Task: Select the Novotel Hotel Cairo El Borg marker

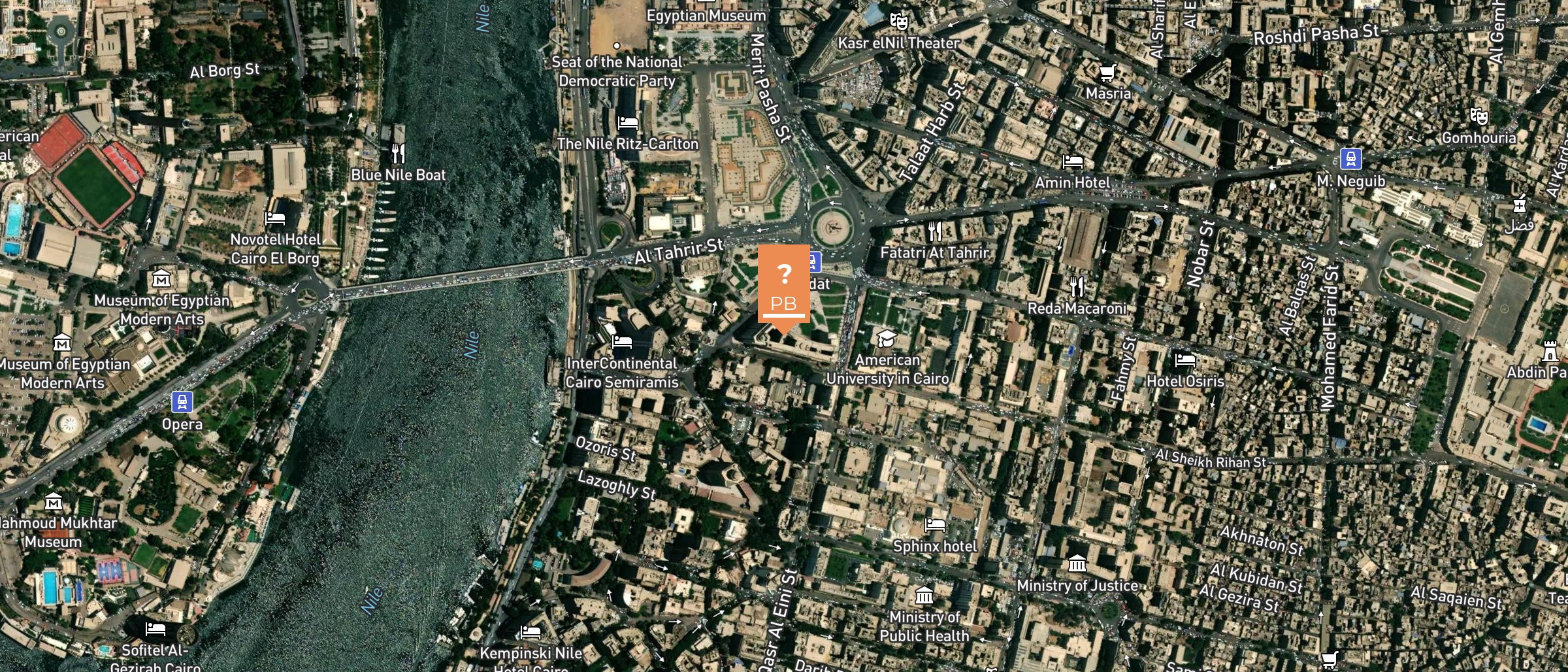Action: pyautogui.click(x=275, y=218)
